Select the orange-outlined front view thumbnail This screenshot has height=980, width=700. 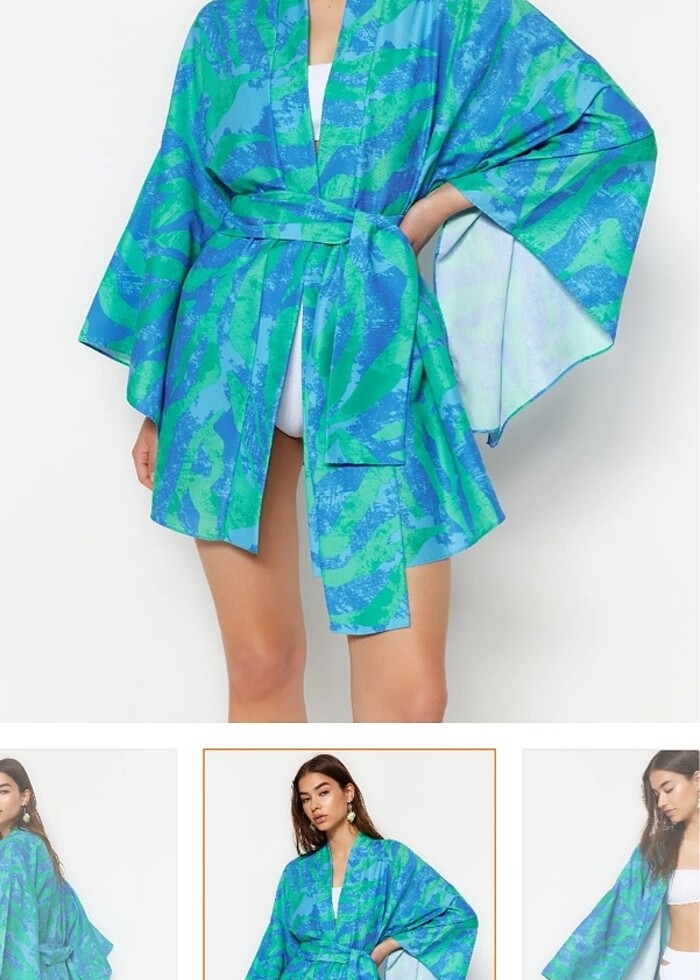tap(349, 865)
